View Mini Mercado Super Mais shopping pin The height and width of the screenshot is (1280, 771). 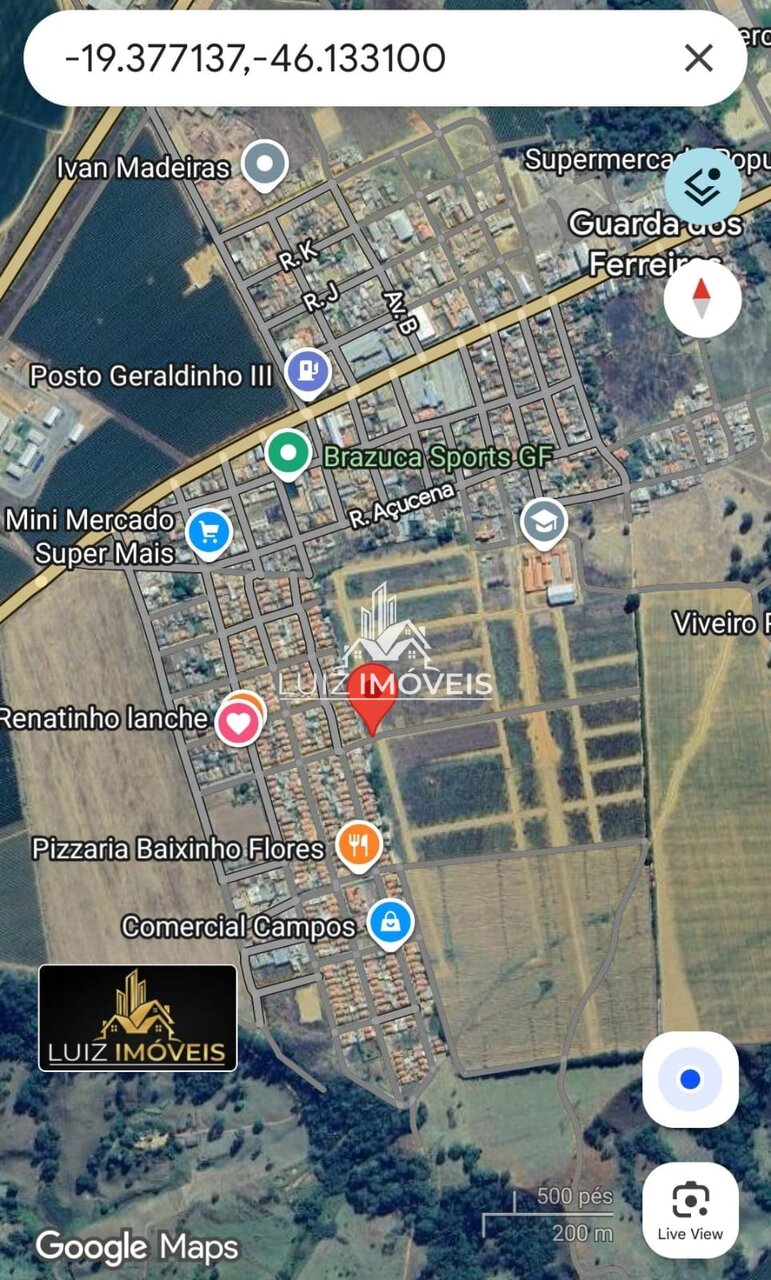(x=209, y=532)
